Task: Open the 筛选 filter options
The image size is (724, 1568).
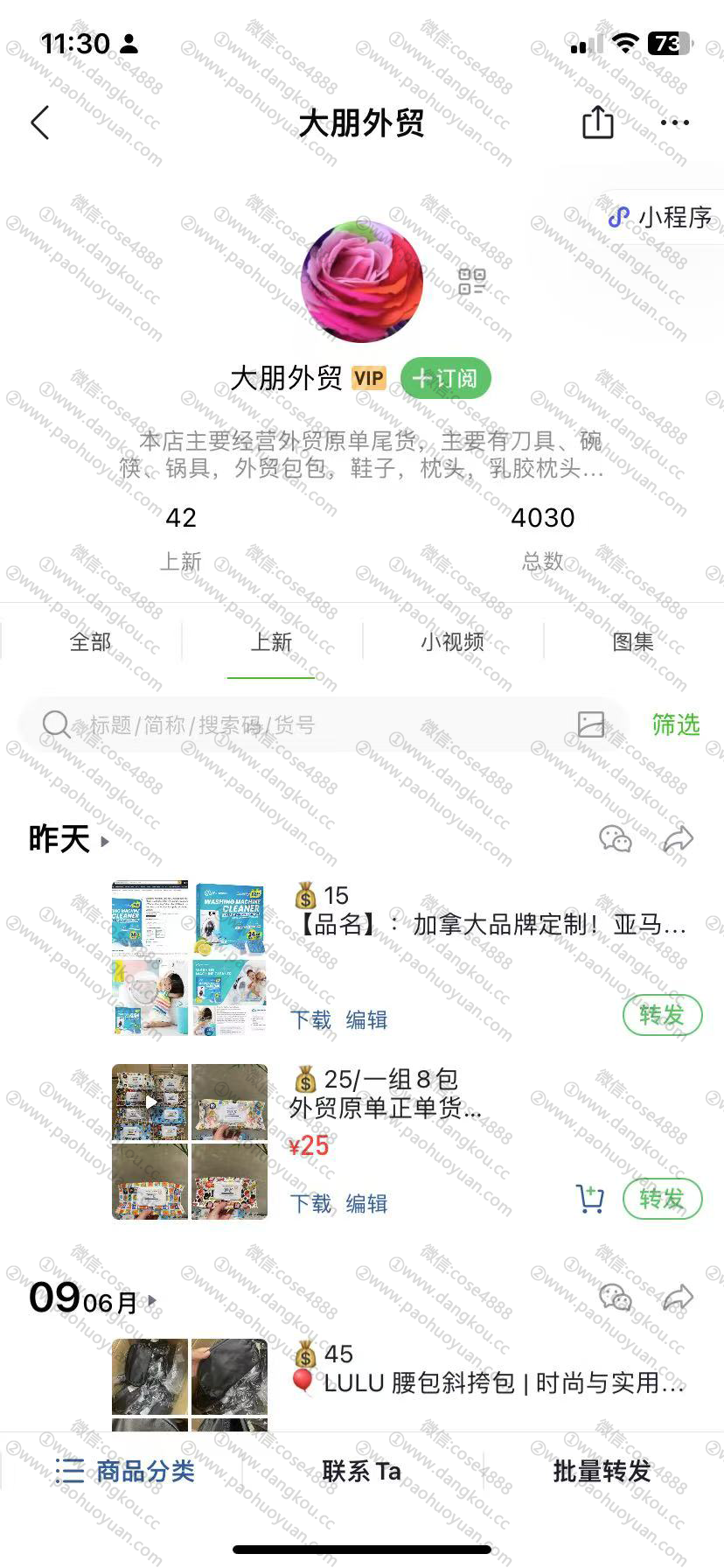Action: pos(675,724)
